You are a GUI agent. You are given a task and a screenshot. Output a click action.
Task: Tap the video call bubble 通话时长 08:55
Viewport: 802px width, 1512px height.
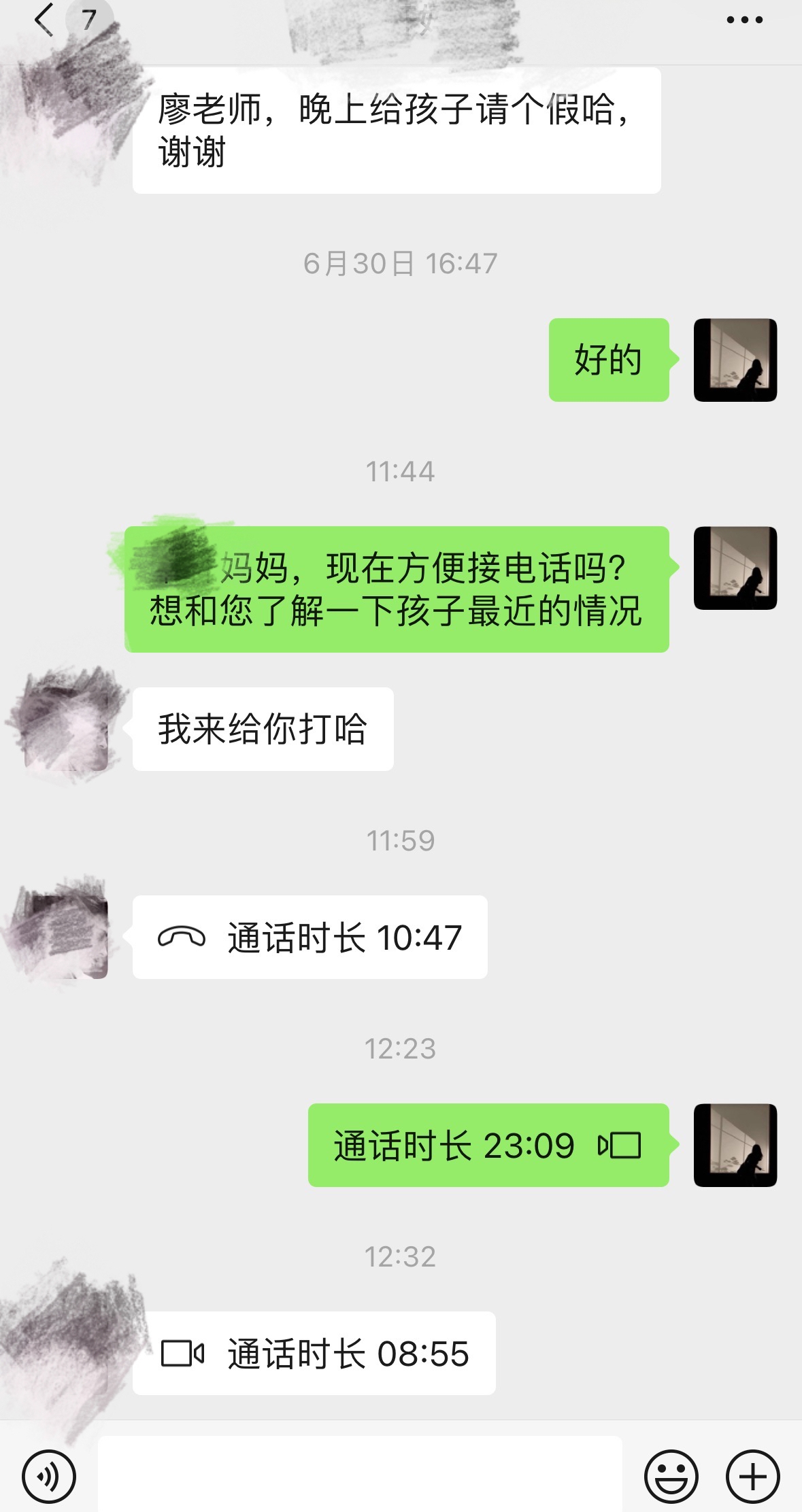(x=314, y=1354)
